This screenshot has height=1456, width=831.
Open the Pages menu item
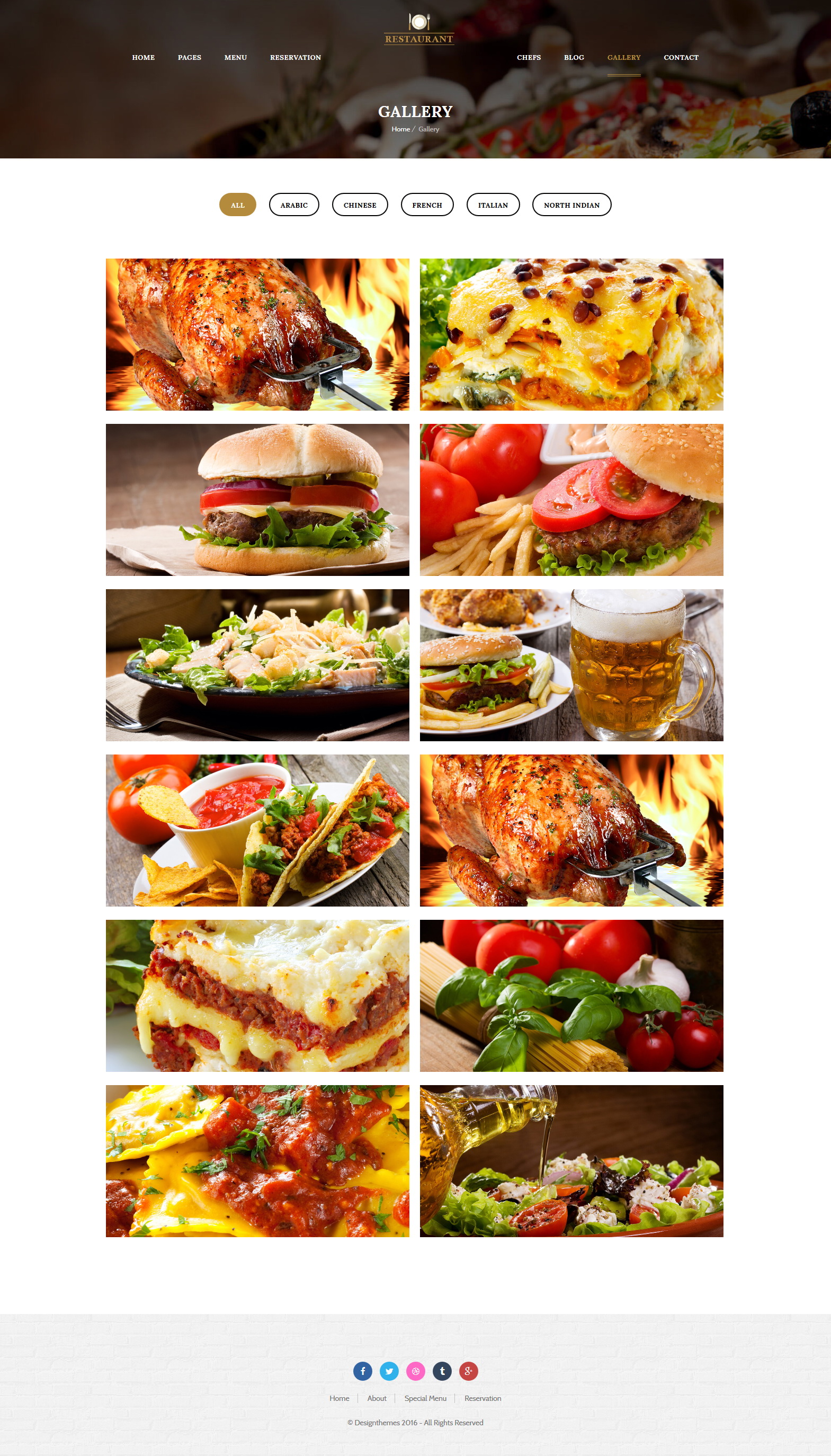[190, 58]
